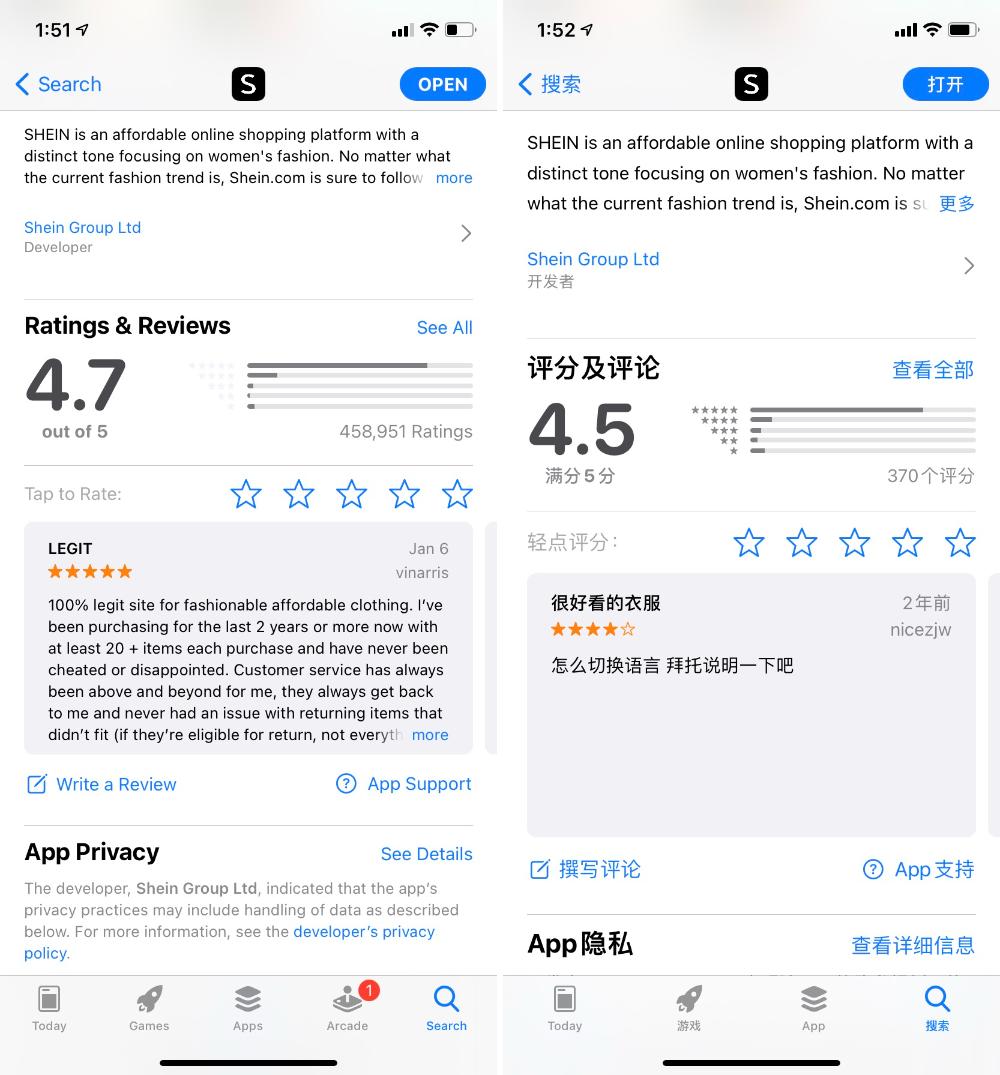
Task: Open the Shein Group Ltd 开发者 row
Action: click(x=750, y=268)
